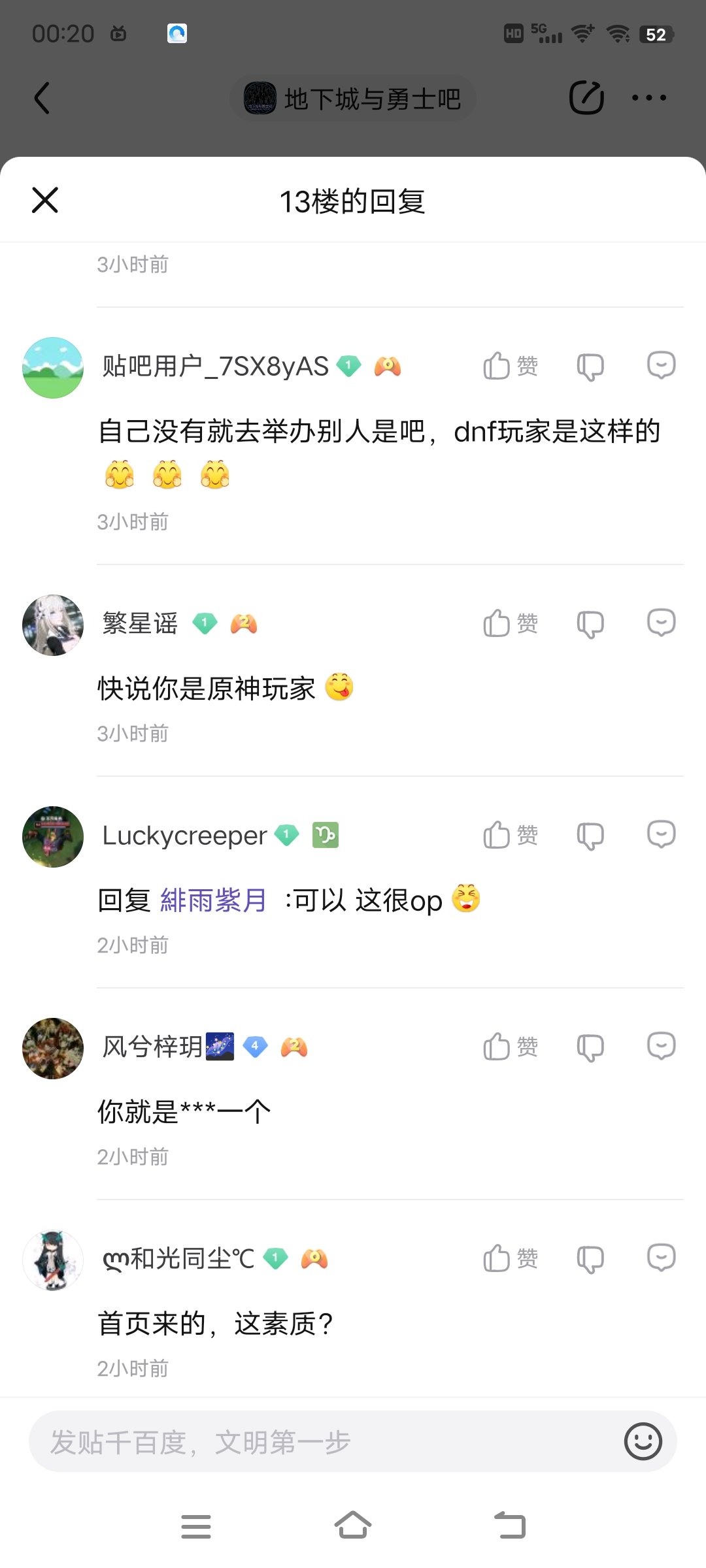Viewport: 706px width, 1568px height.
Task: Like 风兮梓玥's comment
Action: [510, 1047]
